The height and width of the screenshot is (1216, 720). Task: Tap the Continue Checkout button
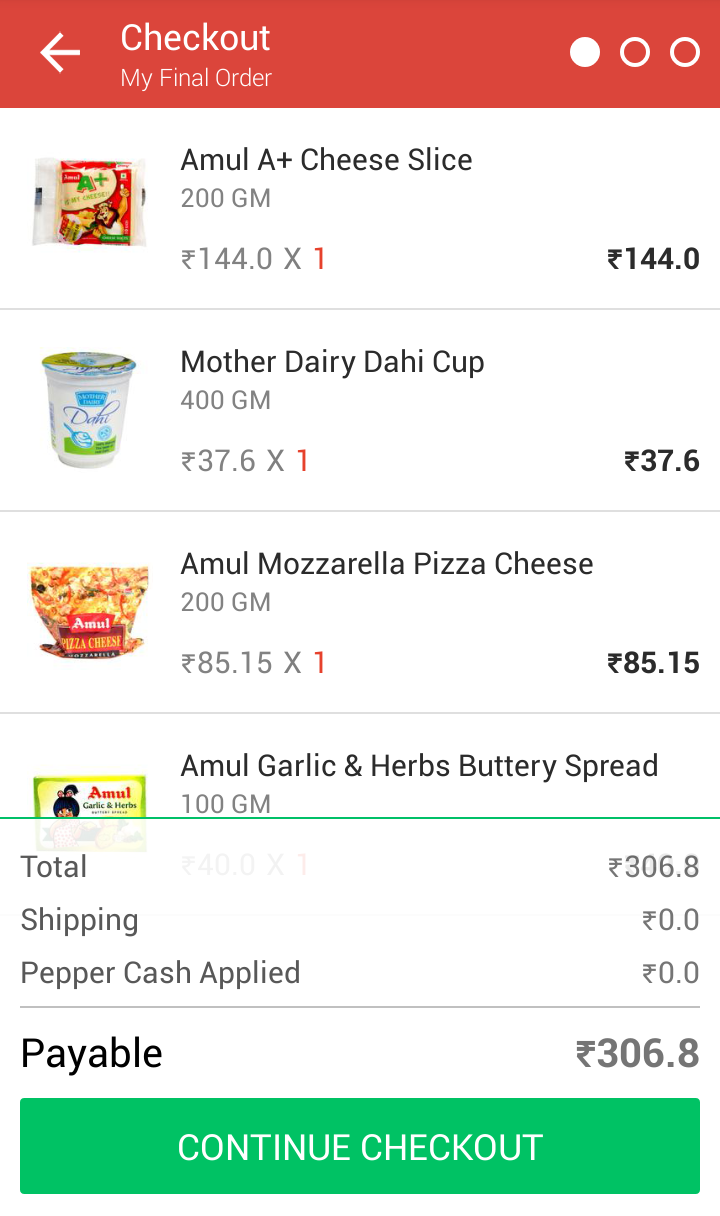[x=360, y=1146]
